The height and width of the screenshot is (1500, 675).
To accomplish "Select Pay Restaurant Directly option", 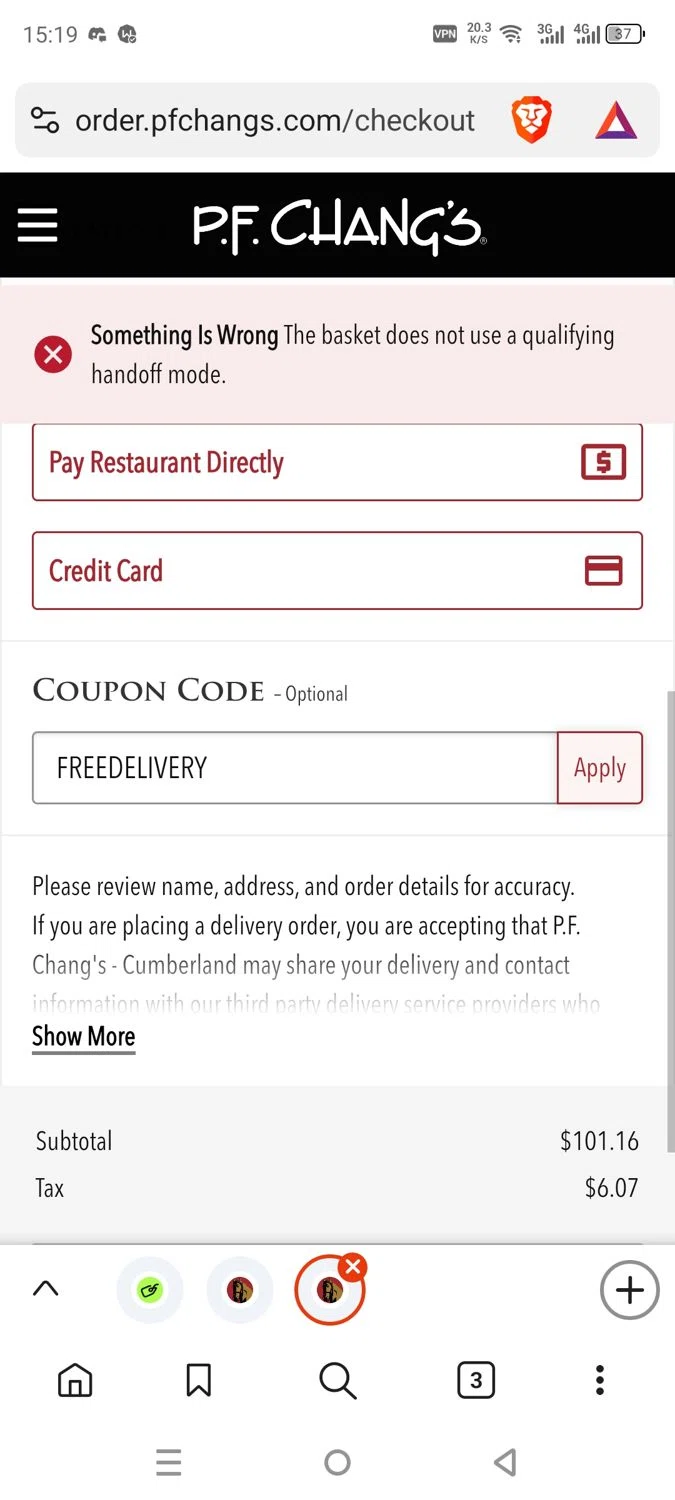I will click(337, 462).
